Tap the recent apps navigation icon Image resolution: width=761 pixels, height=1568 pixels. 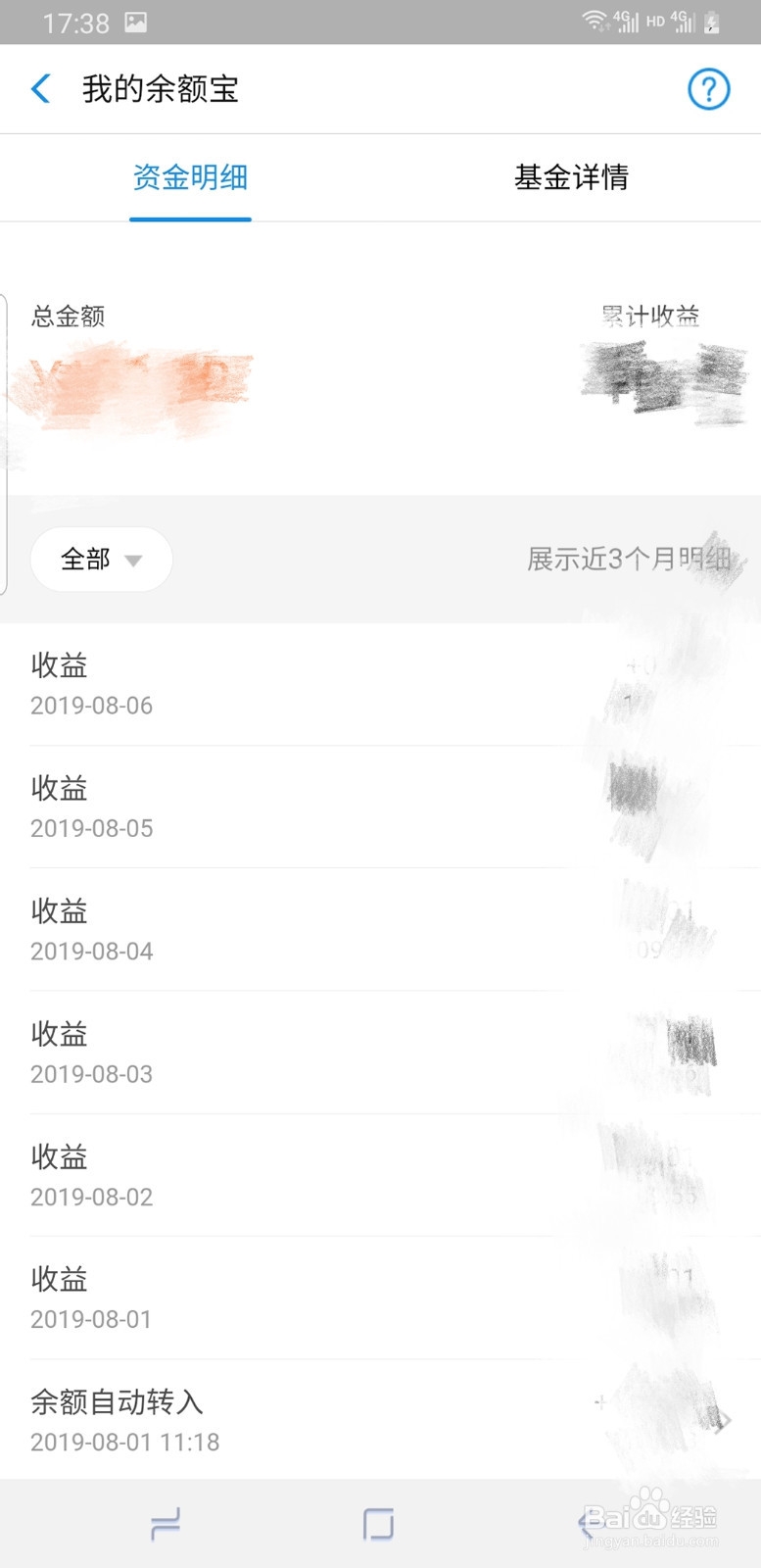tap(165, 1525)
